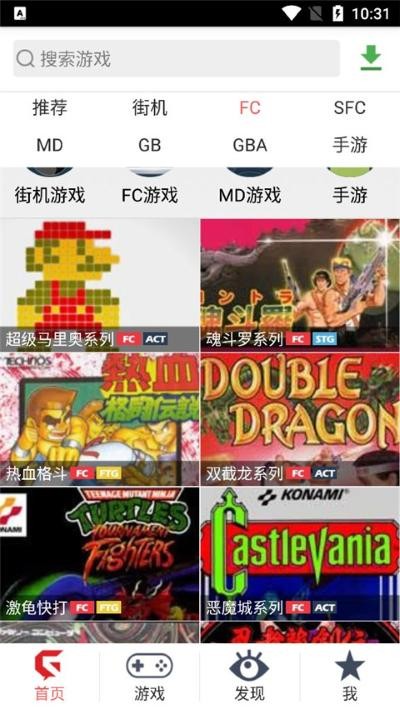Viewport: 400px width, 710px height.
Task: Switch to the 推荐 category tab
Action: point(50,108)
